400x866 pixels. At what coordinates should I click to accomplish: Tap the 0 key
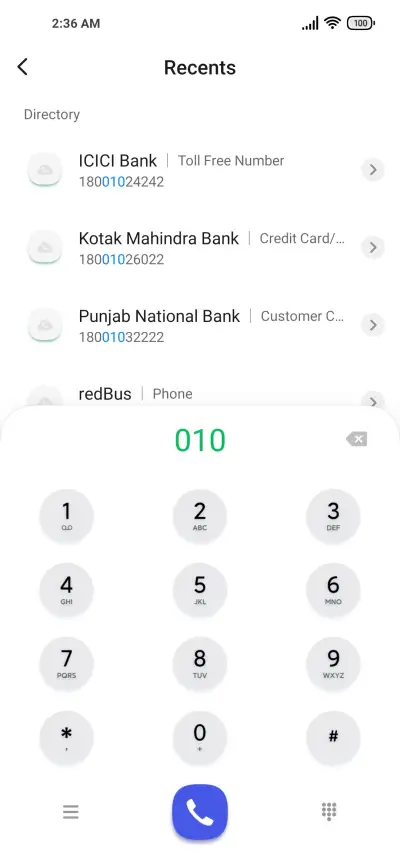click(200, 738)
